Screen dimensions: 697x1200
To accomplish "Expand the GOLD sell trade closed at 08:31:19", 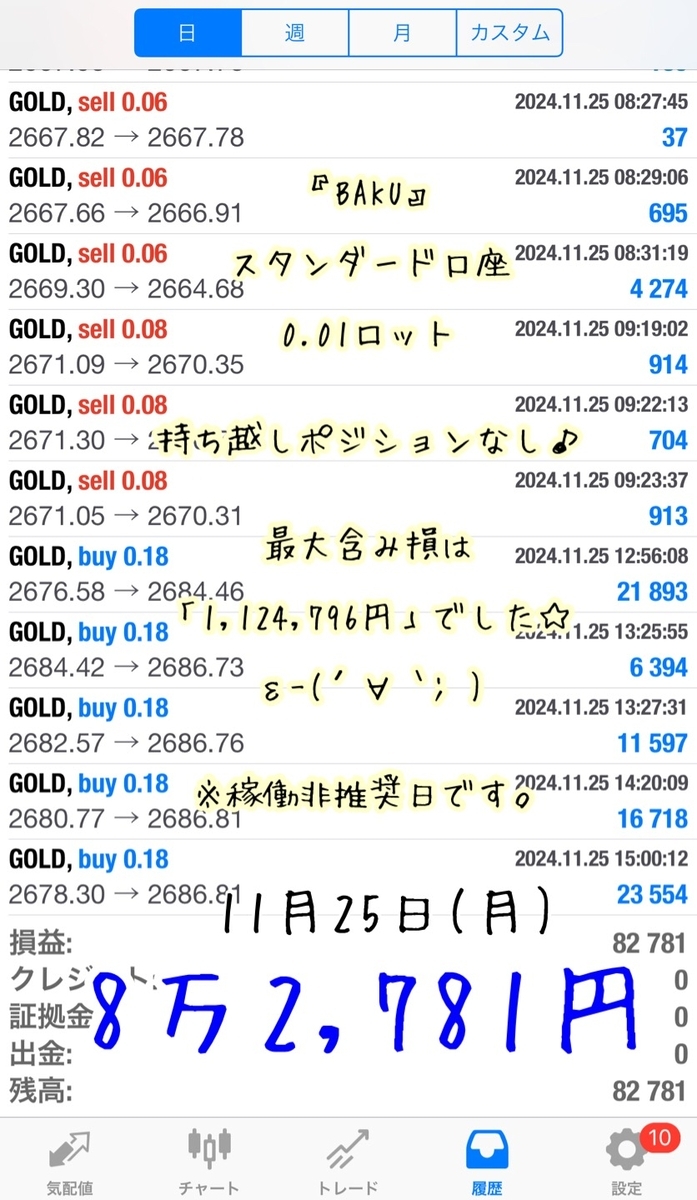I will point(348,271).
